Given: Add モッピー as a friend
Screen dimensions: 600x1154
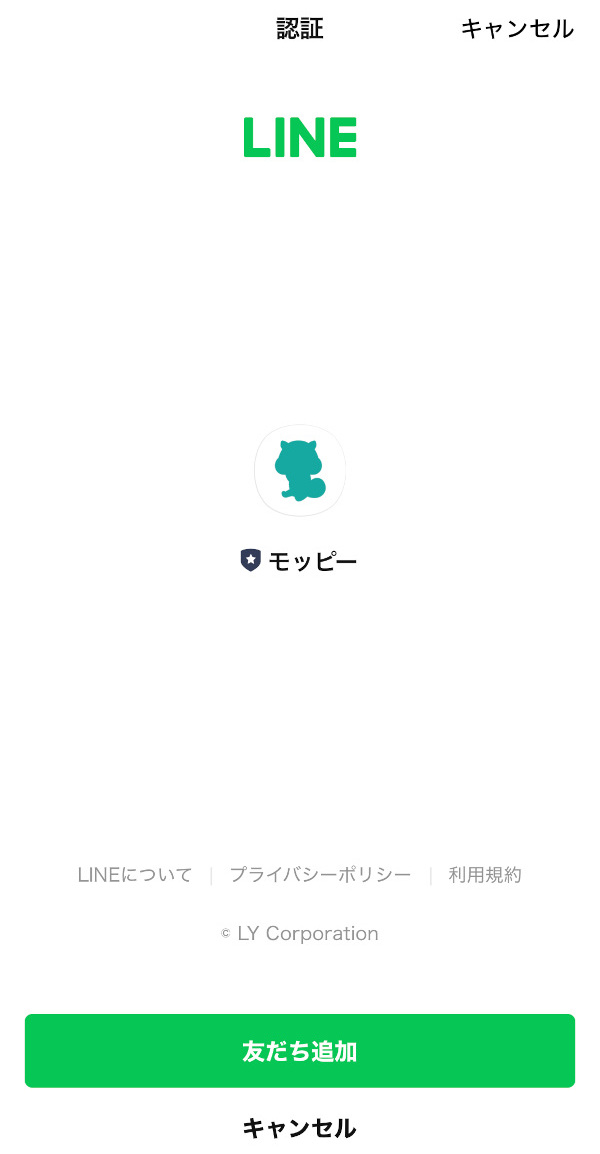Looking at the screenshot, I should 300,1051.
